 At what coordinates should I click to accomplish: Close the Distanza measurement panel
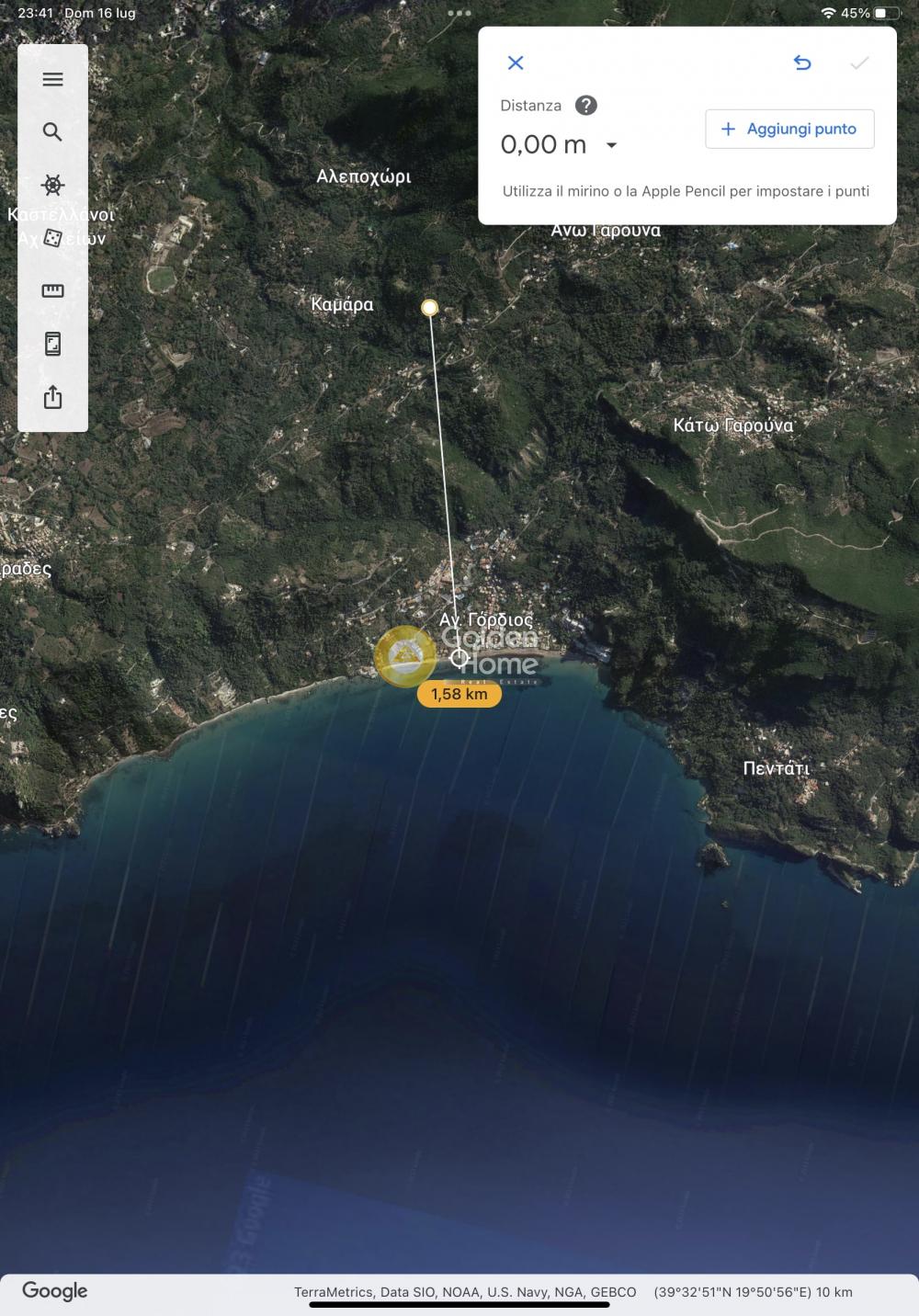(x=516, y=62)
